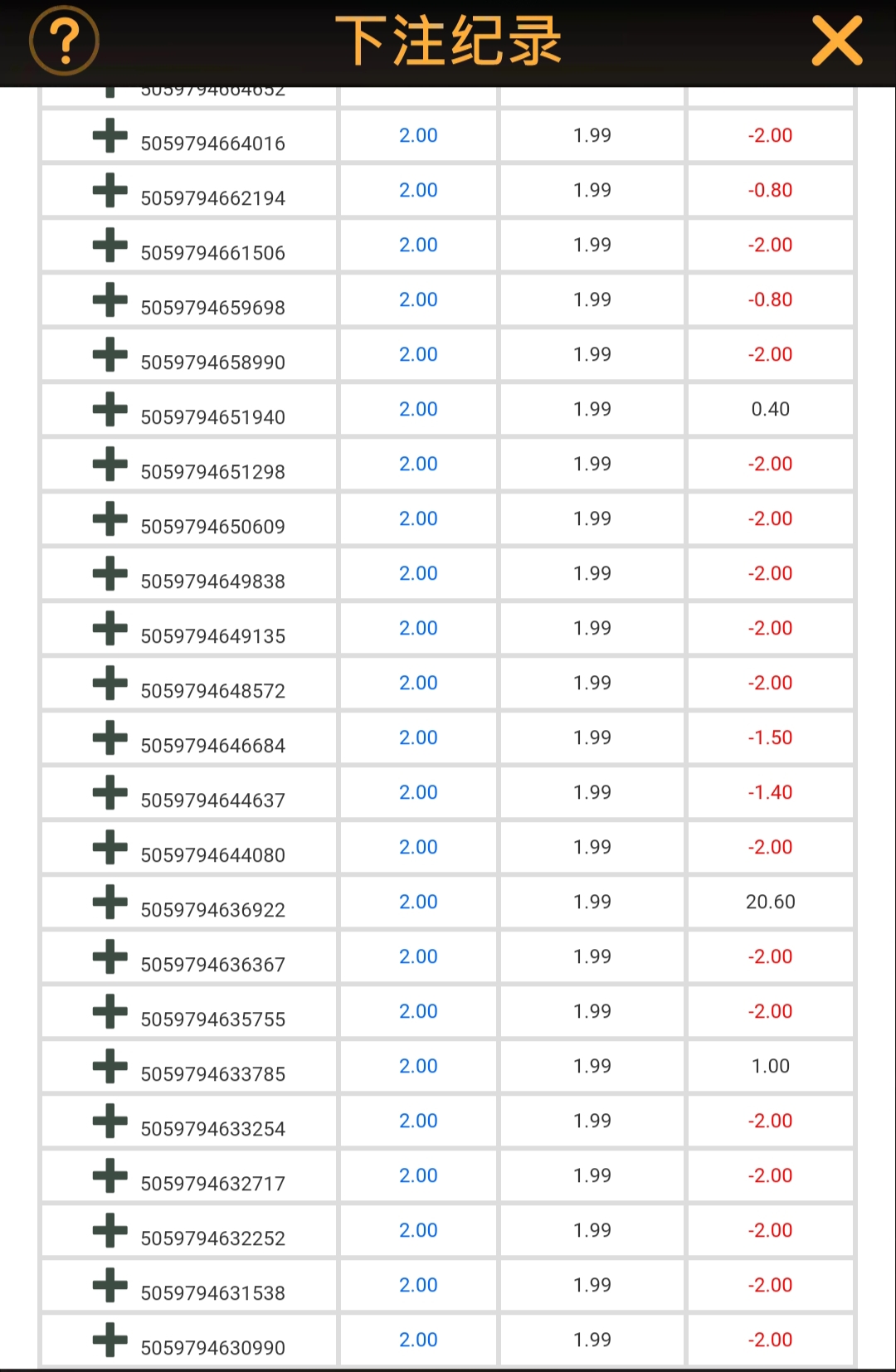Expand record 5059794662194 details

coord(110,191)
